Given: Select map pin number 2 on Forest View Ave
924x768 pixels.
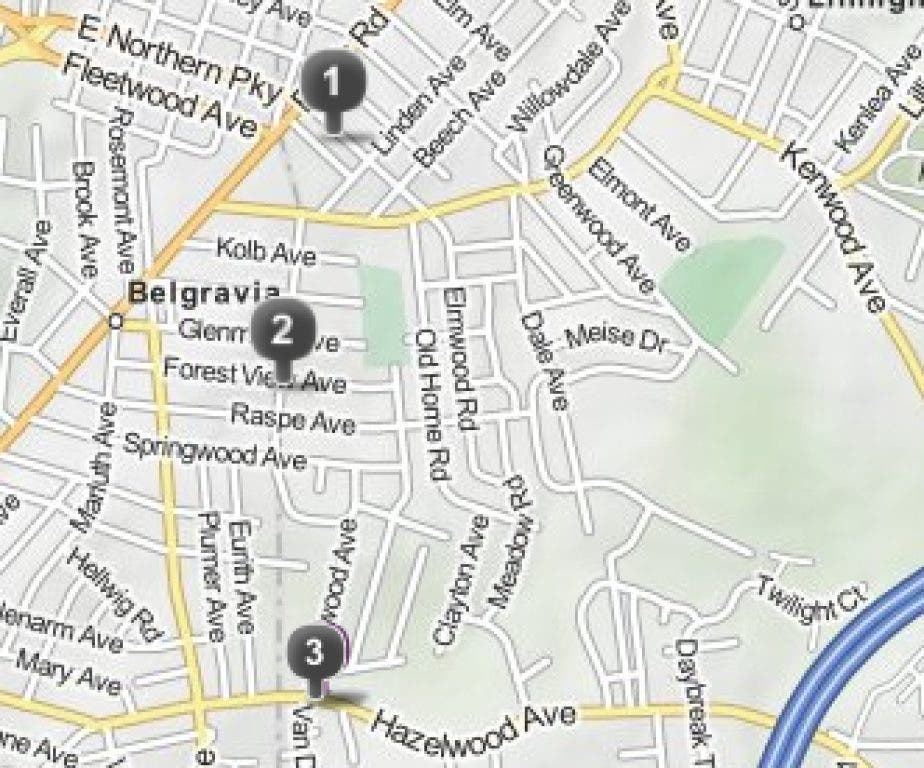Looking at the screenshot, I should [x=283, y=330].
